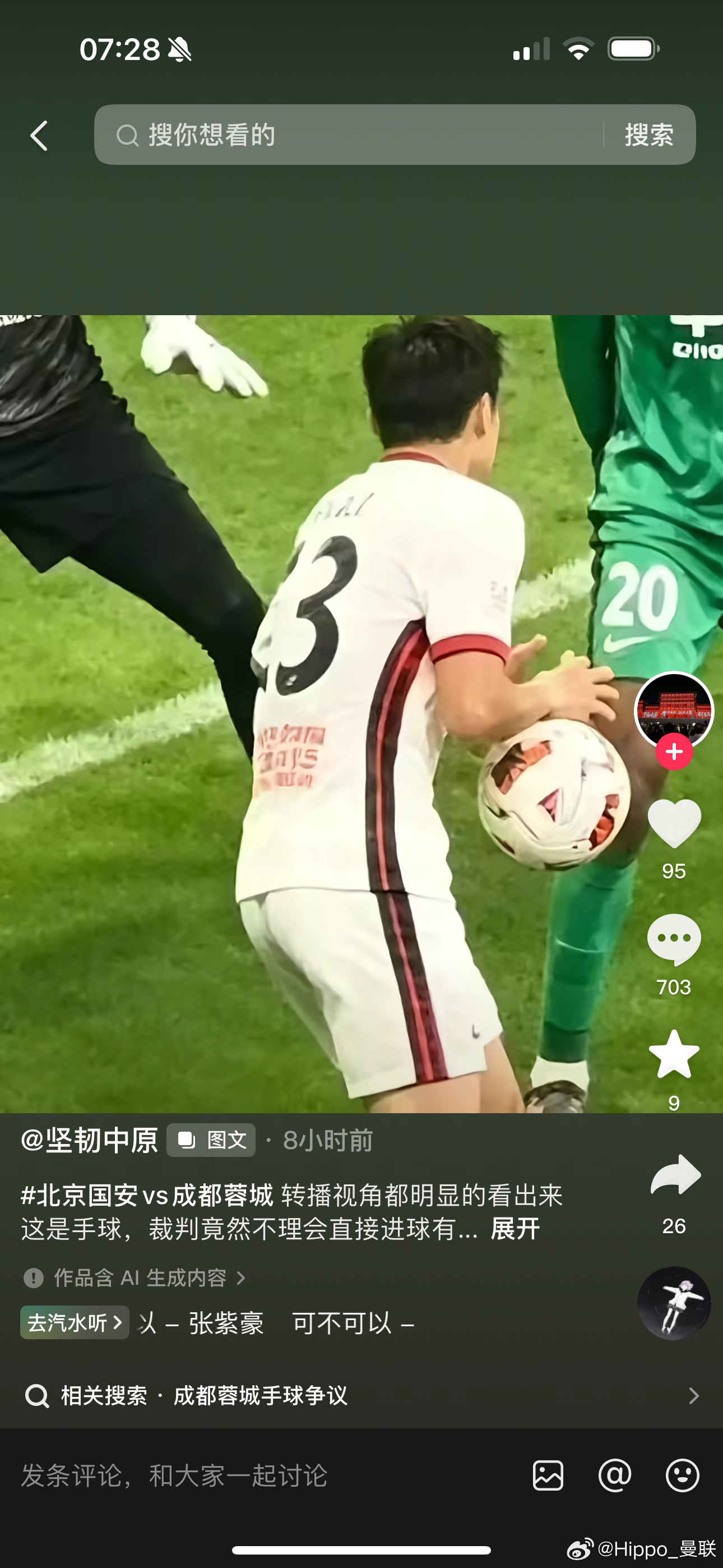Open the spinning music disc
The height and width of the screenshot is (1568, 723).
[673, 1303]
